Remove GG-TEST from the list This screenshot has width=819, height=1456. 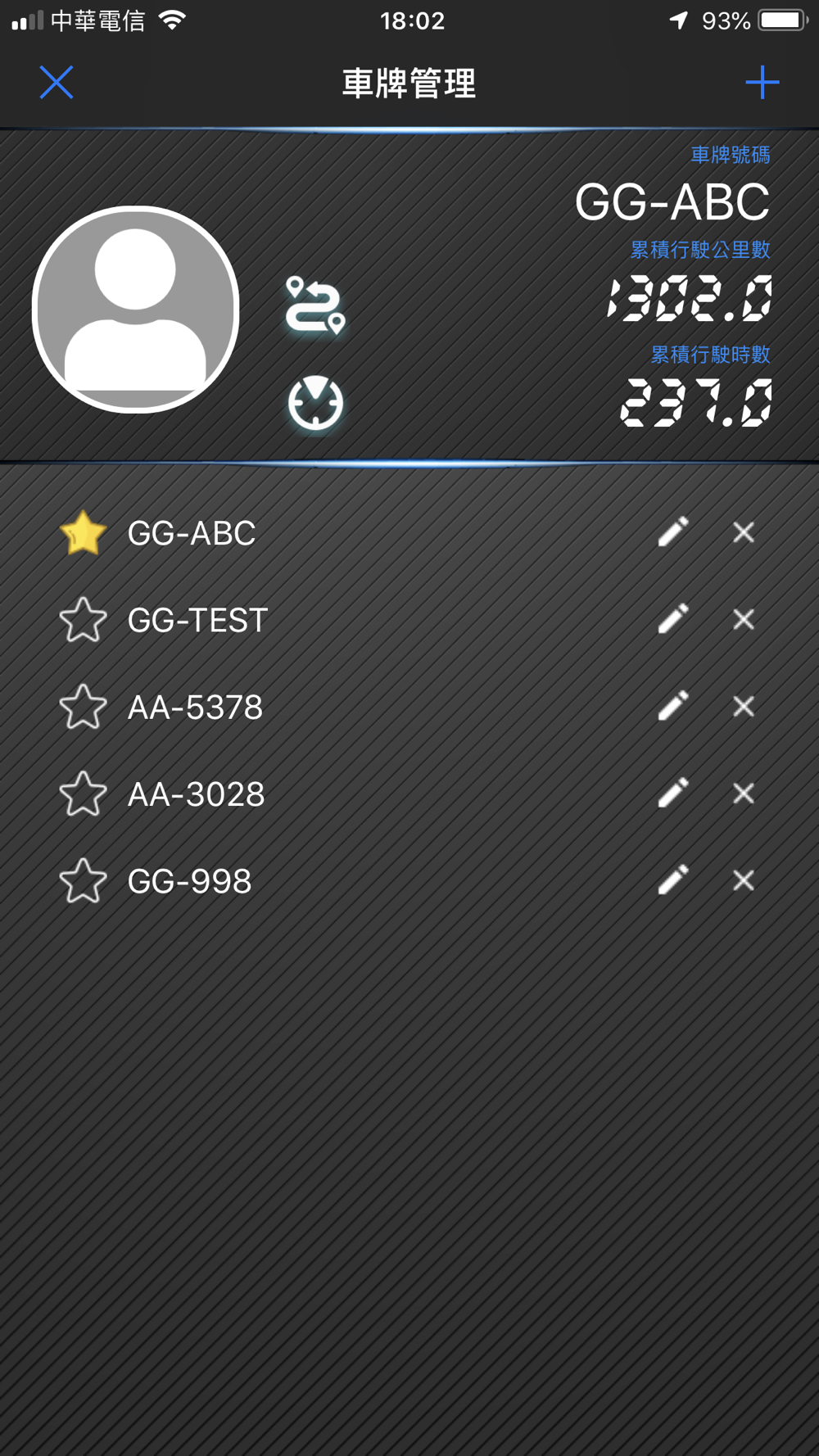pyautogui.click(x=744, y=619)
